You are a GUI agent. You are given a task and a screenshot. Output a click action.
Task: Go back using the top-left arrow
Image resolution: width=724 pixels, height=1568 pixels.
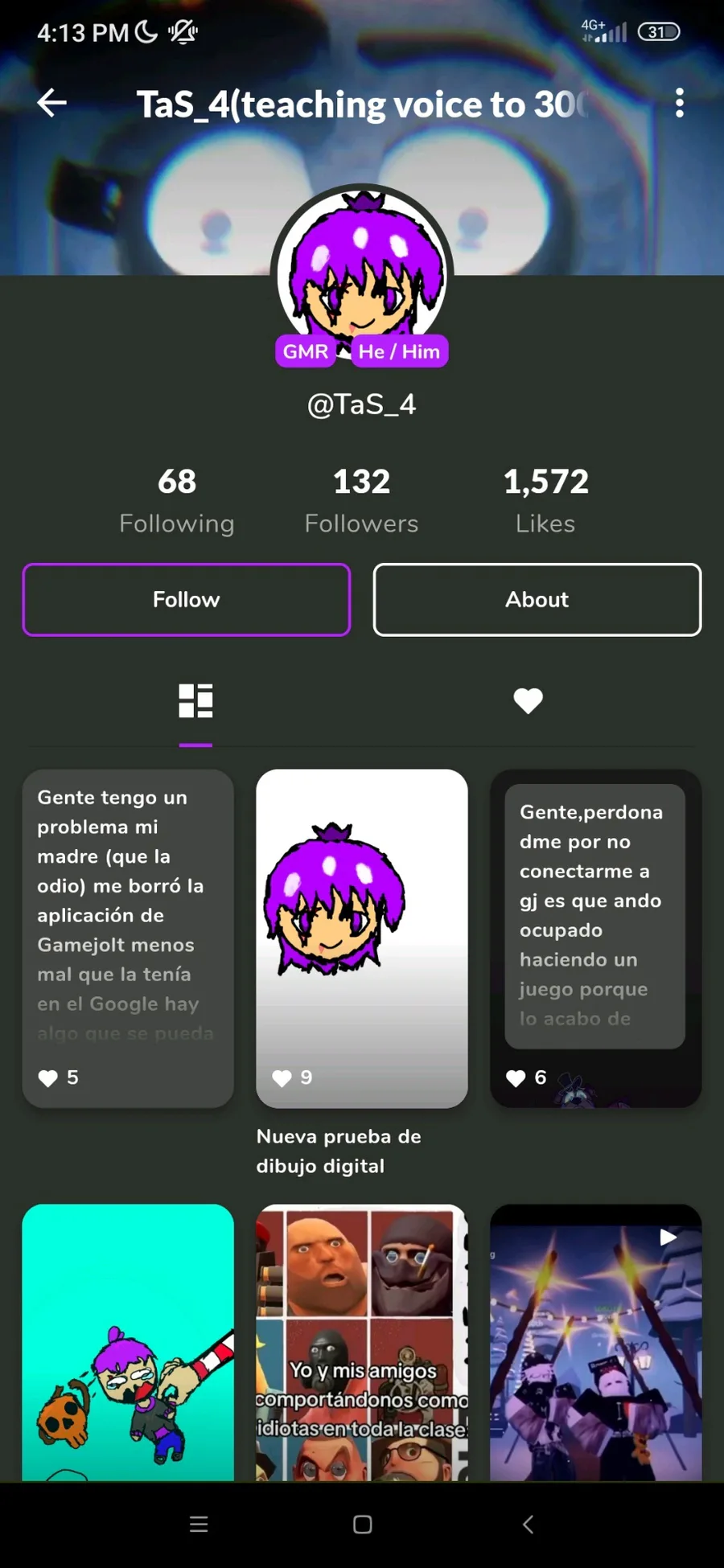(x=51, y=103)
